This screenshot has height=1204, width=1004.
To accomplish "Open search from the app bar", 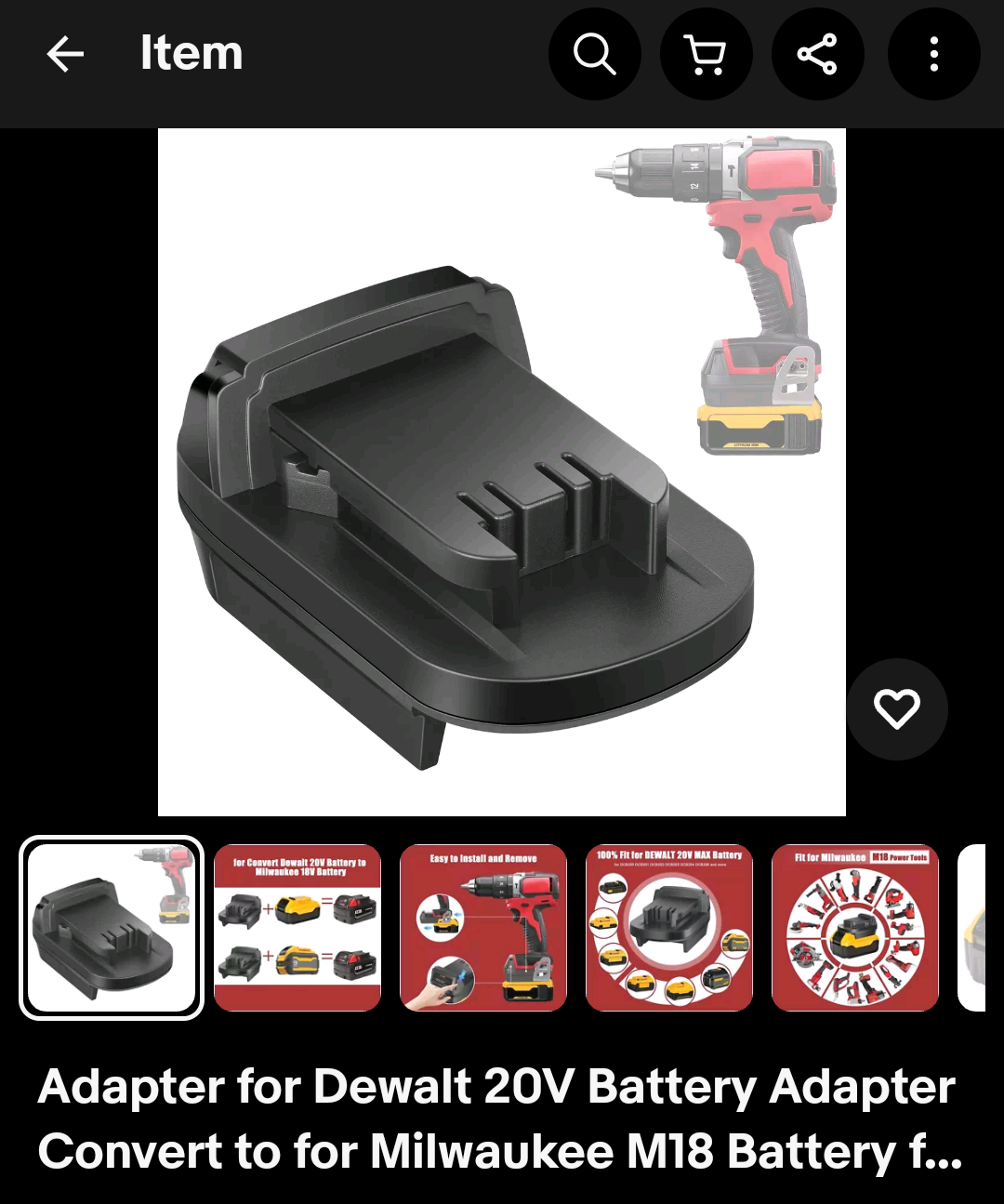I will pyautogui.click(x=595, y=54).
